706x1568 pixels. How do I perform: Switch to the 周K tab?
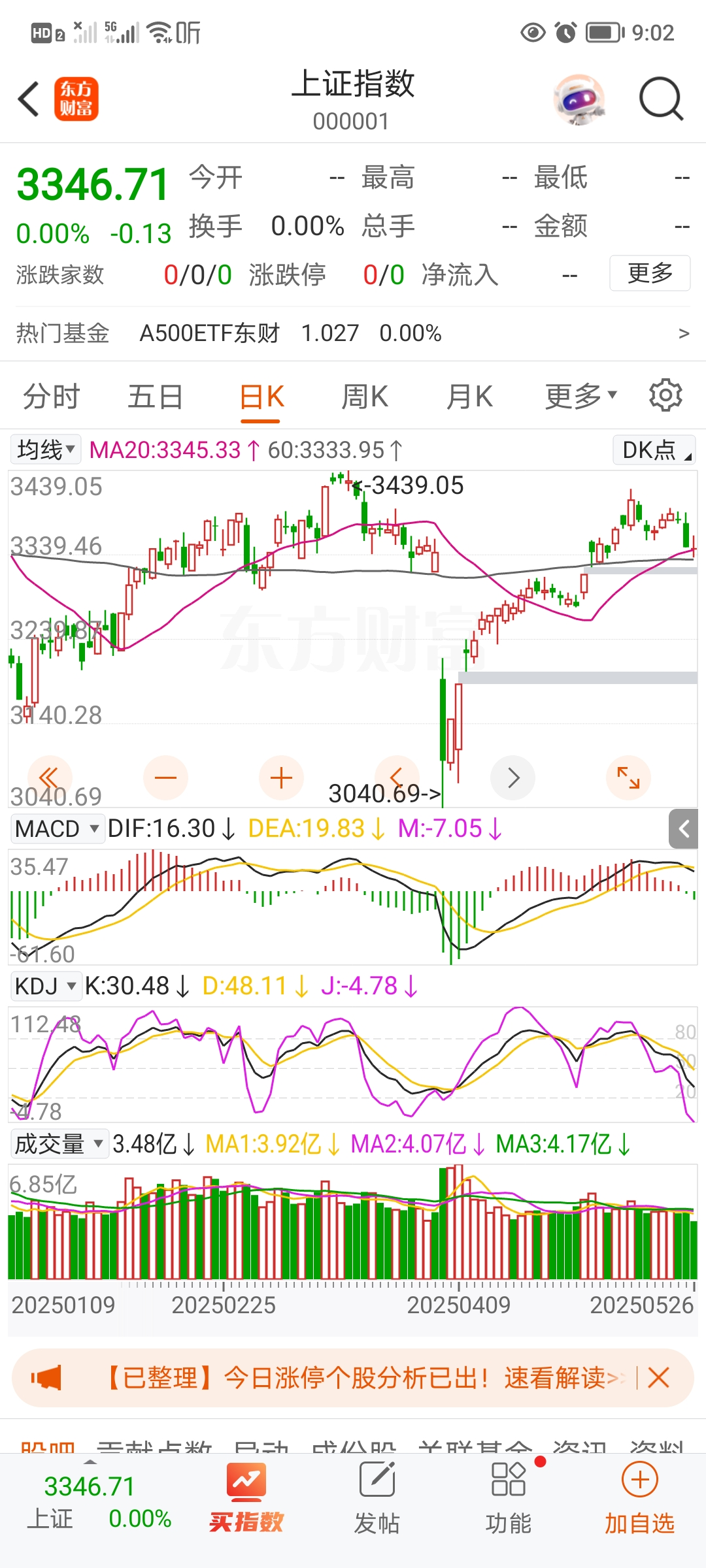pyautogui.click(x=364, y=397)
